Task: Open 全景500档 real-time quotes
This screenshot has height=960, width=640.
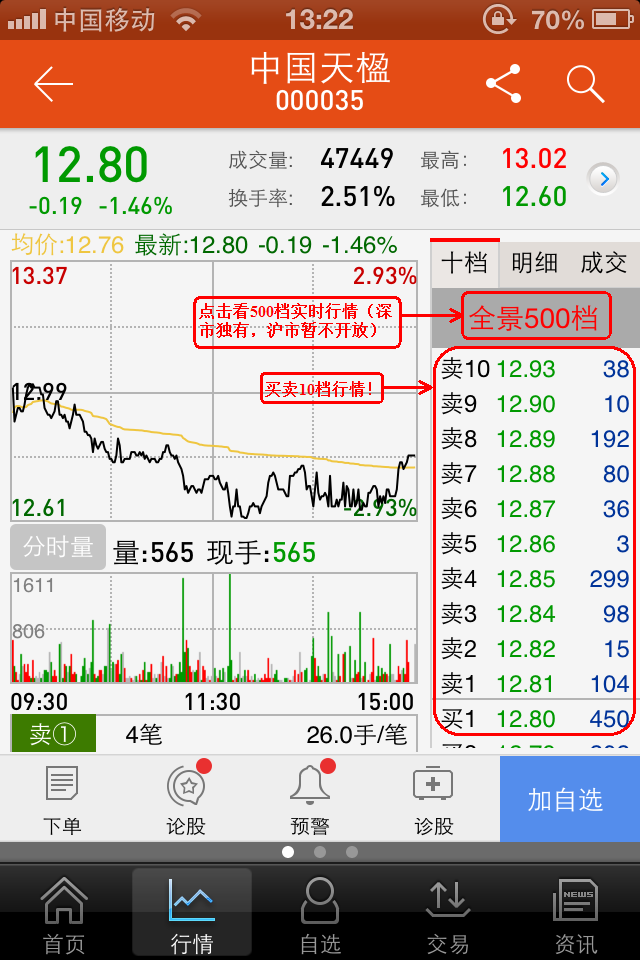Action: click(x=534, y=319)
